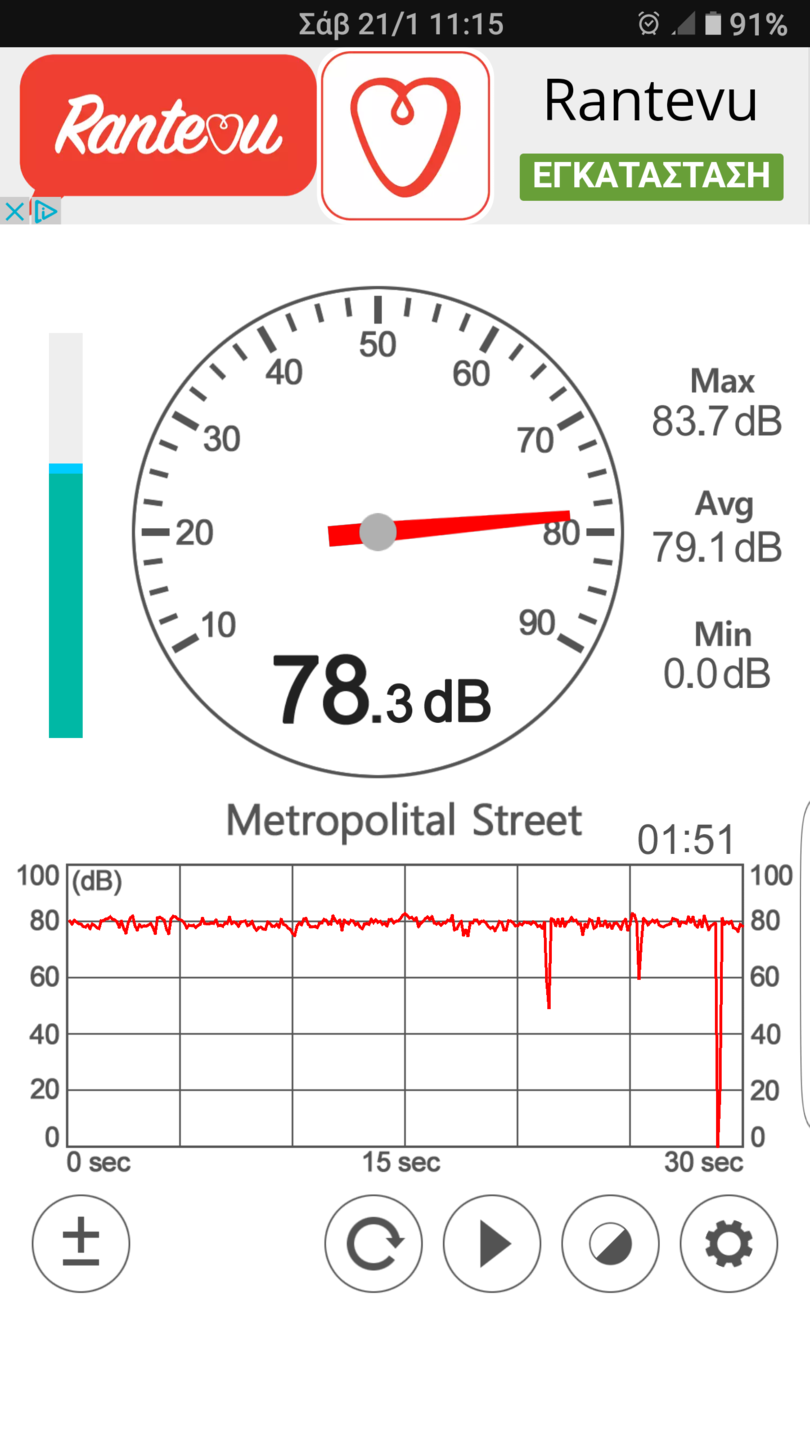
Task: Tap the play button
Action: coord(492,1244)
